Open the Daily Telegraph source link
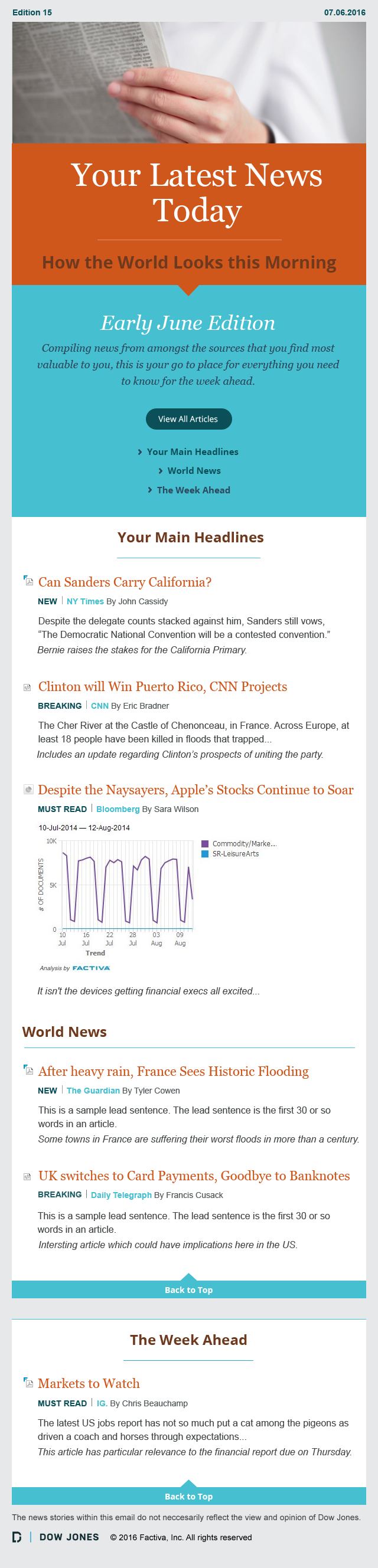Viewport: 378px width, 1568px height. click(x=120, y=1195)
